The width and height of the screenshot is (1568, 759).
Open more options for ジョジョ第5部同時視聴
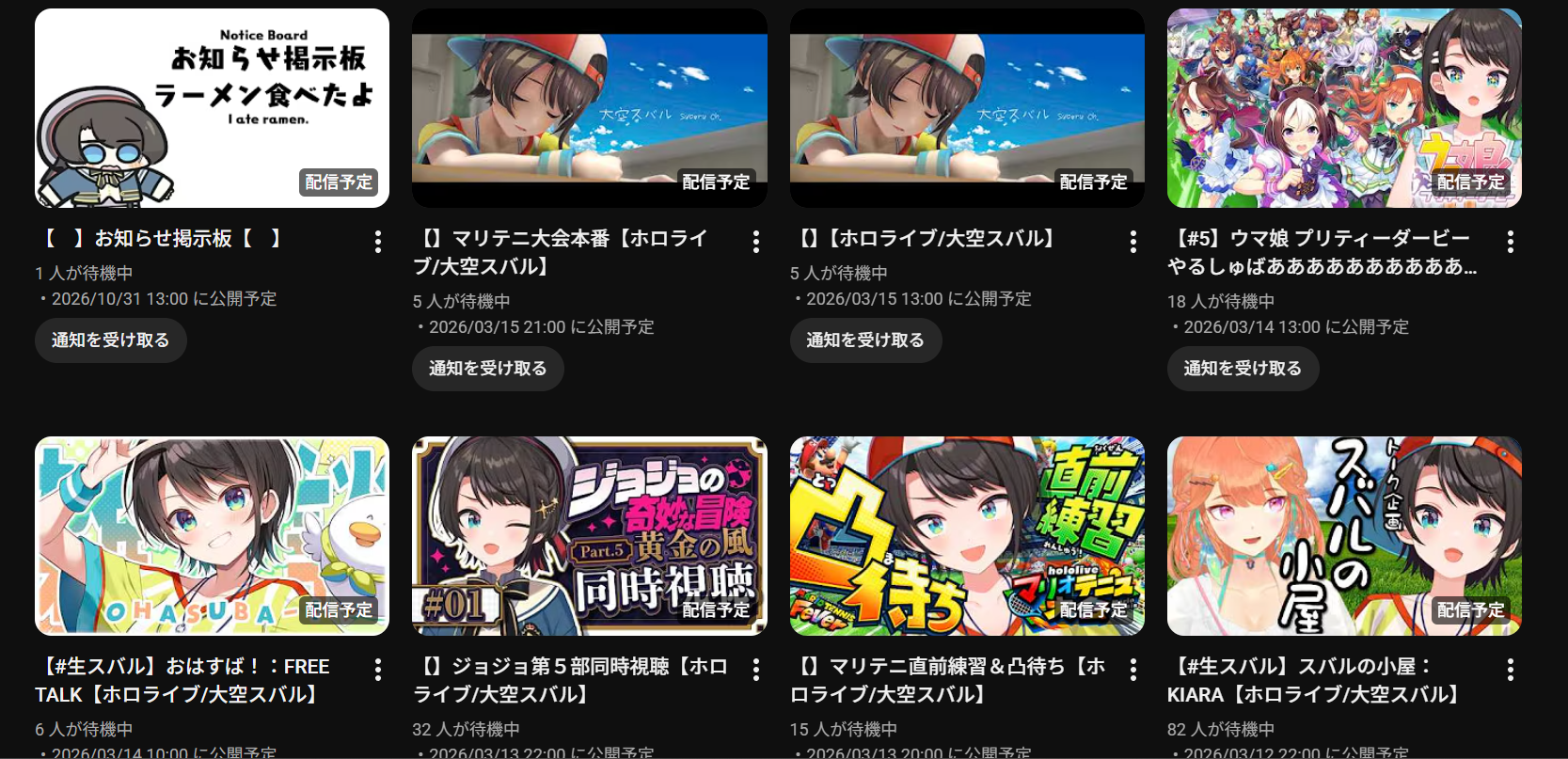[756, 670]
